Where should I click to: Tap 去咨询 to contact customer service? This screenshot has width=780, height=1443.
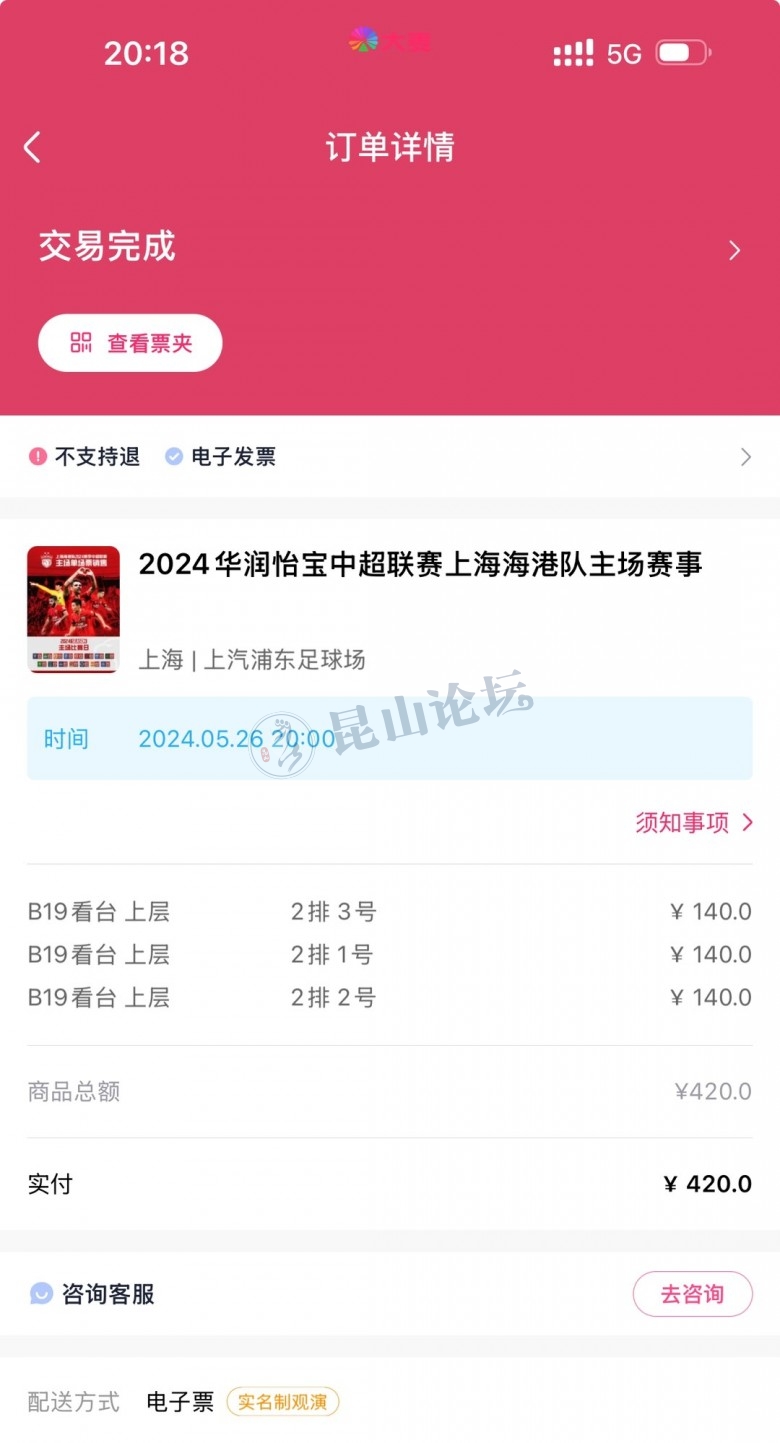pos(692,1294)
